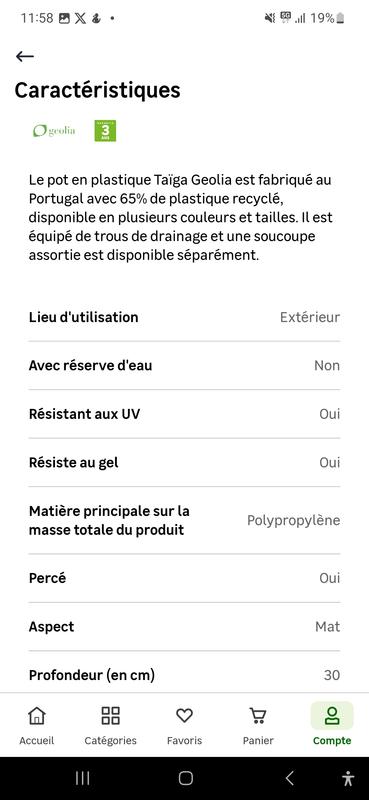369x800 pixels.
Task: View the Panier tab
Action: (x=258, y=726)
